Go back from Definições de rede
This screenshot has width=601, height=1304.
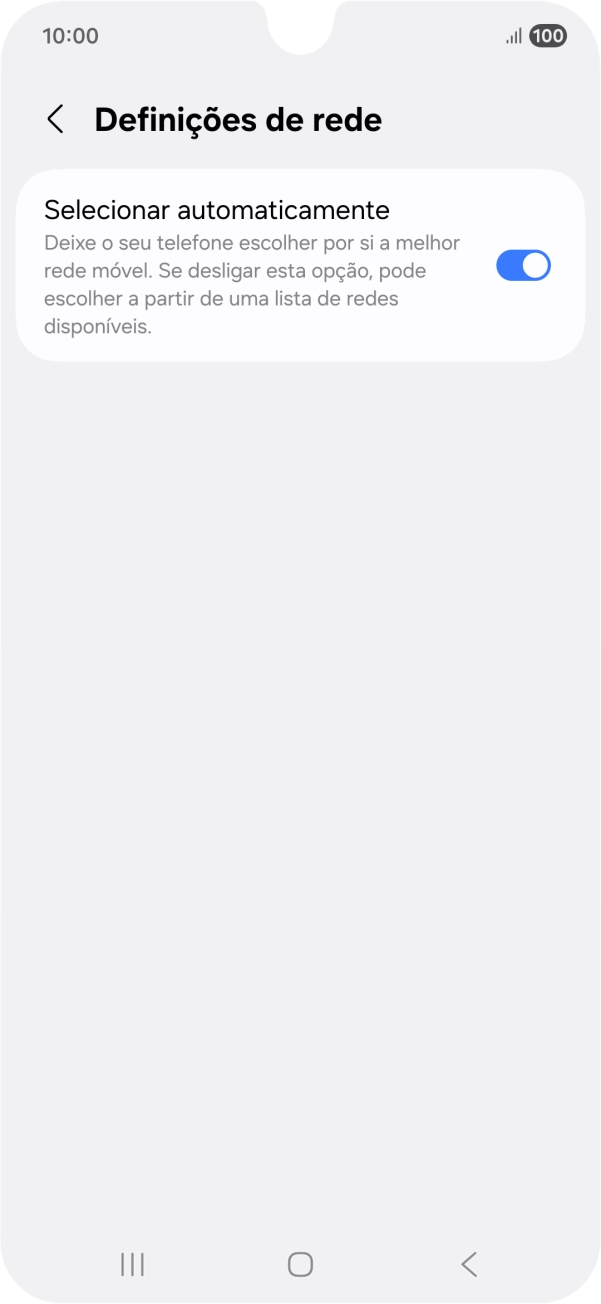pos(56,120)
